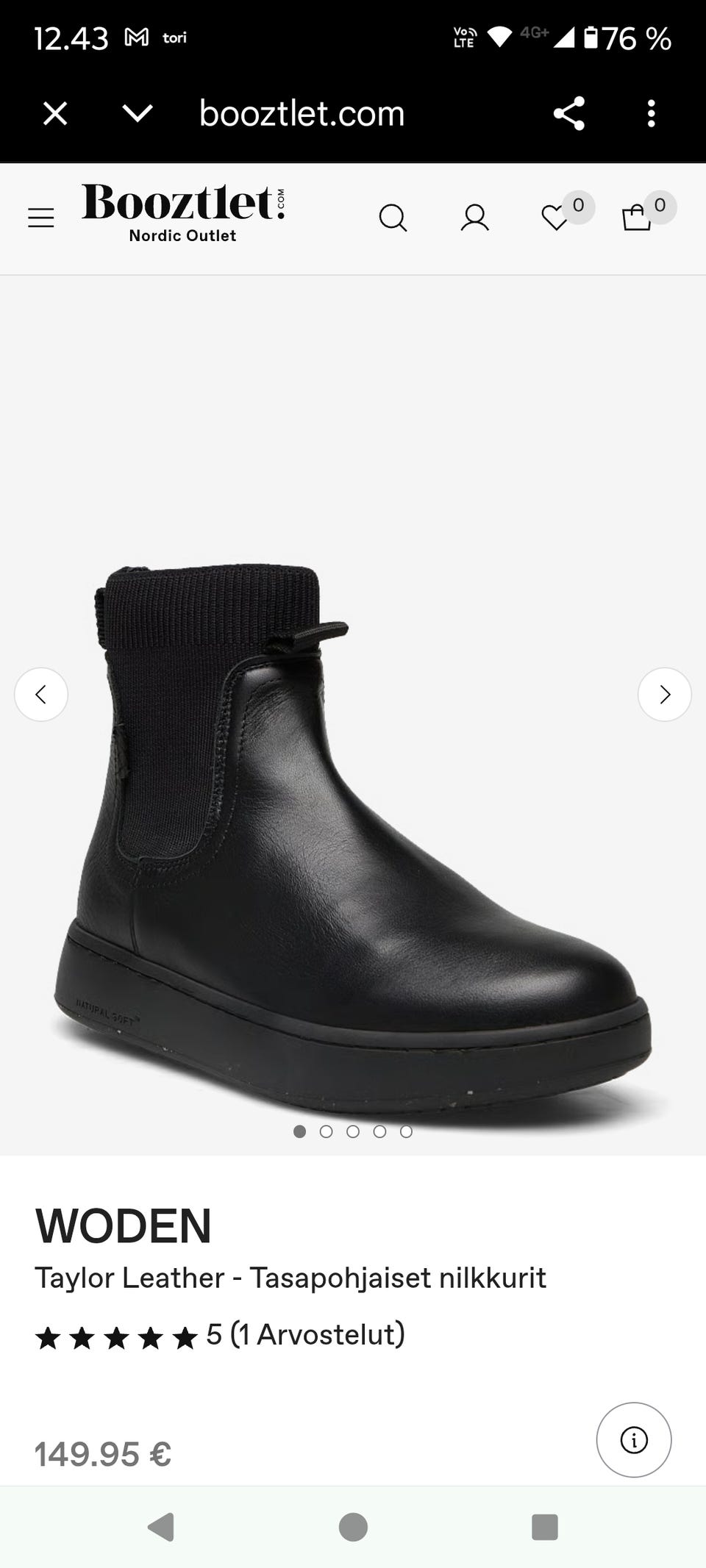
Task: Open the hamburger navigation menu
Action: (x=41, y=218)
